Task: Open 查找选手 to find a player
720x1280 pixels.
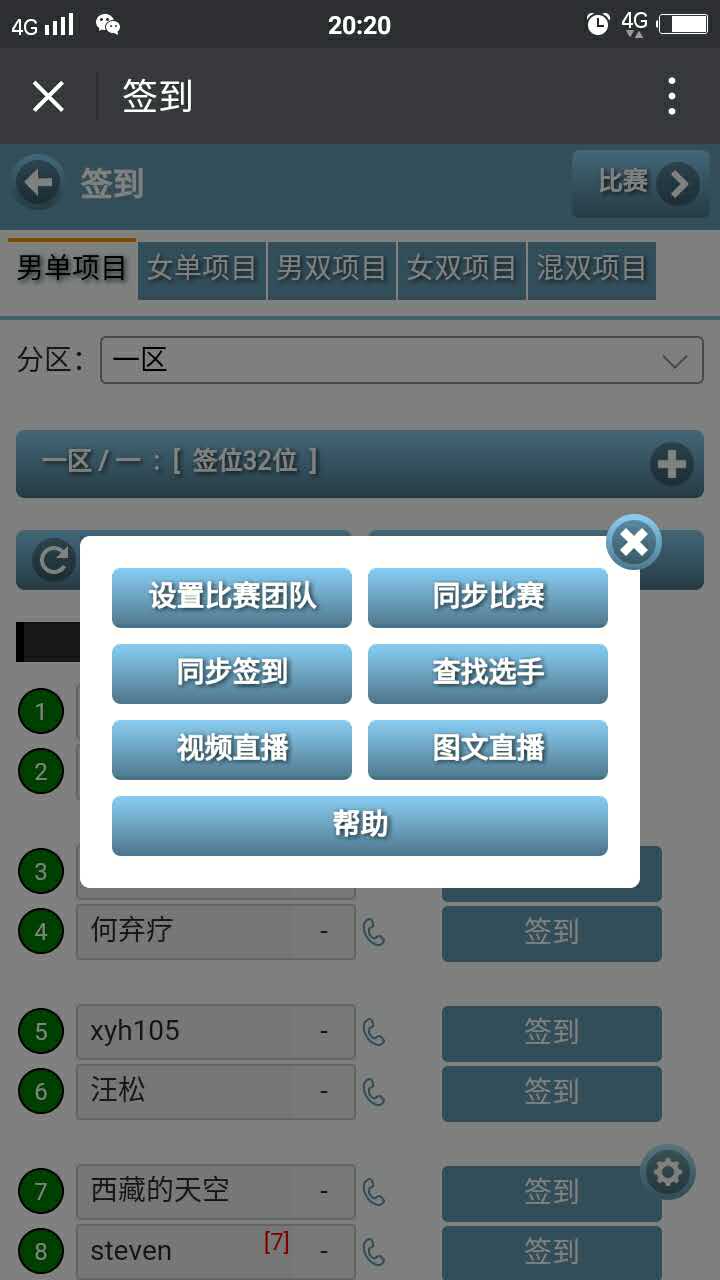Action: (x=488, y=673)
